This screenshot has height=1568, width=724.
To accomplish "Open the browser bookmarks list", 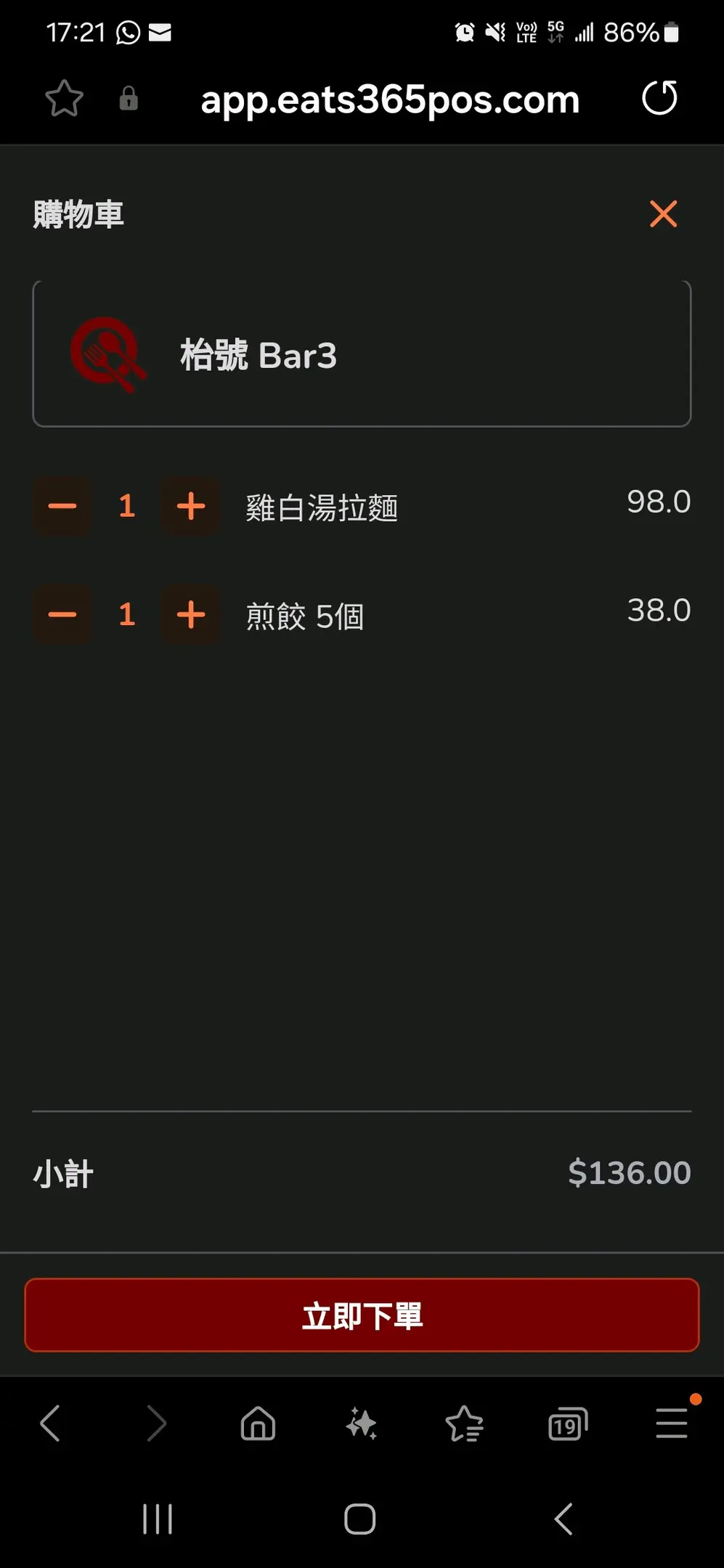I will (464, 1423).
